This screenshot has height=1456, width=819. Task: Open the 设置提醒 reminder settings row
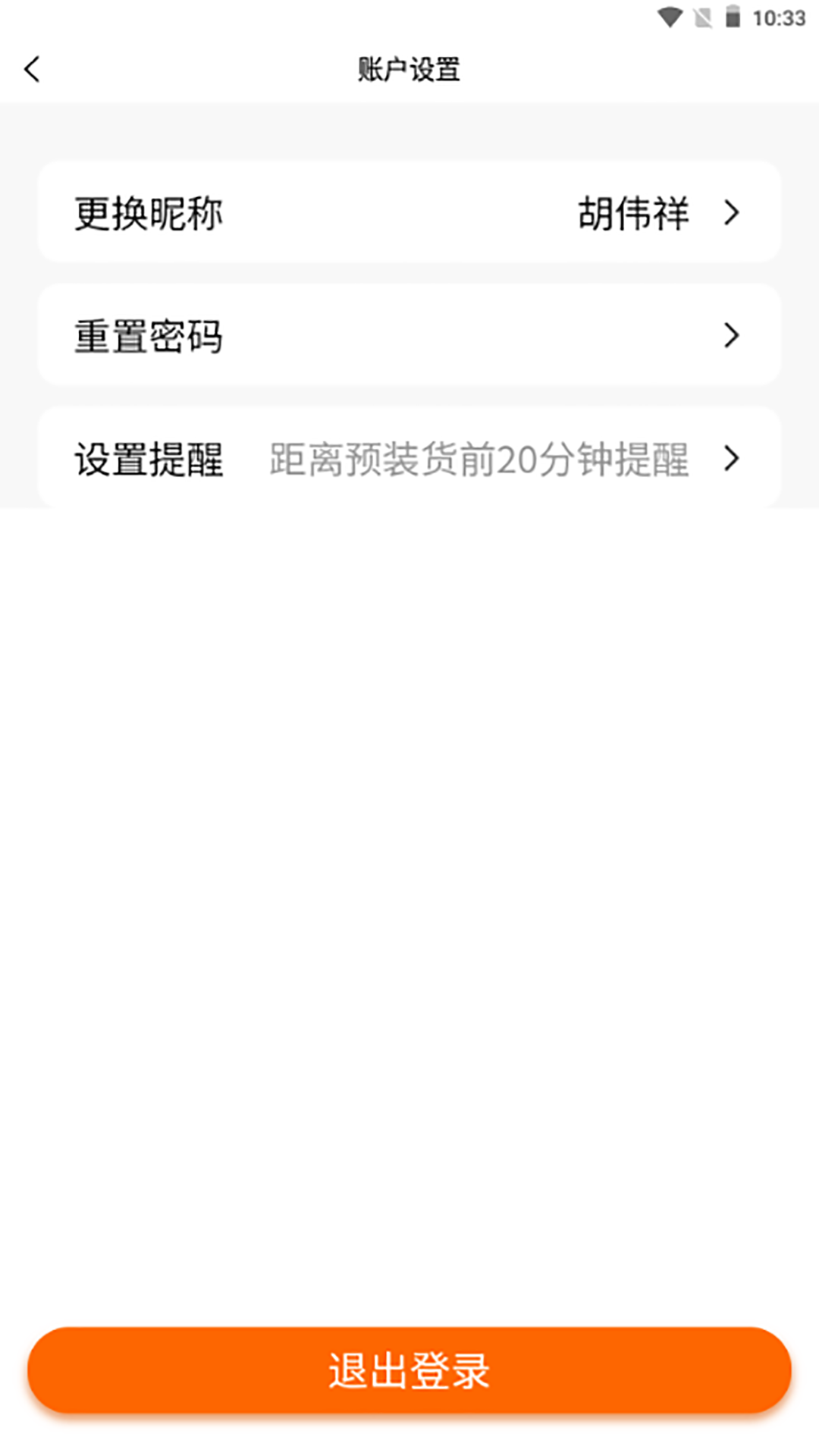[x=409, y=459]
